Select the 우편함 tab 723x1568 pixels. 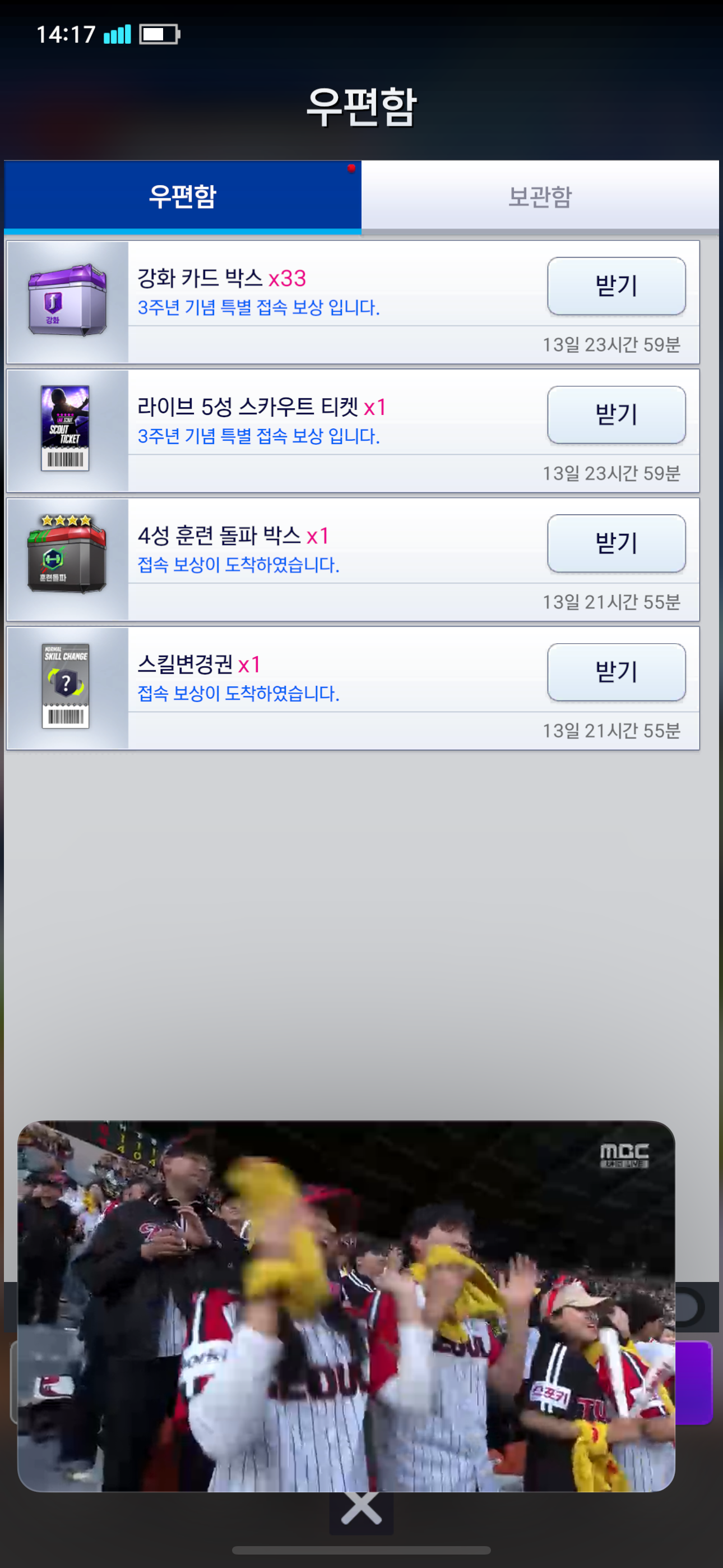(x=183, y=196)
